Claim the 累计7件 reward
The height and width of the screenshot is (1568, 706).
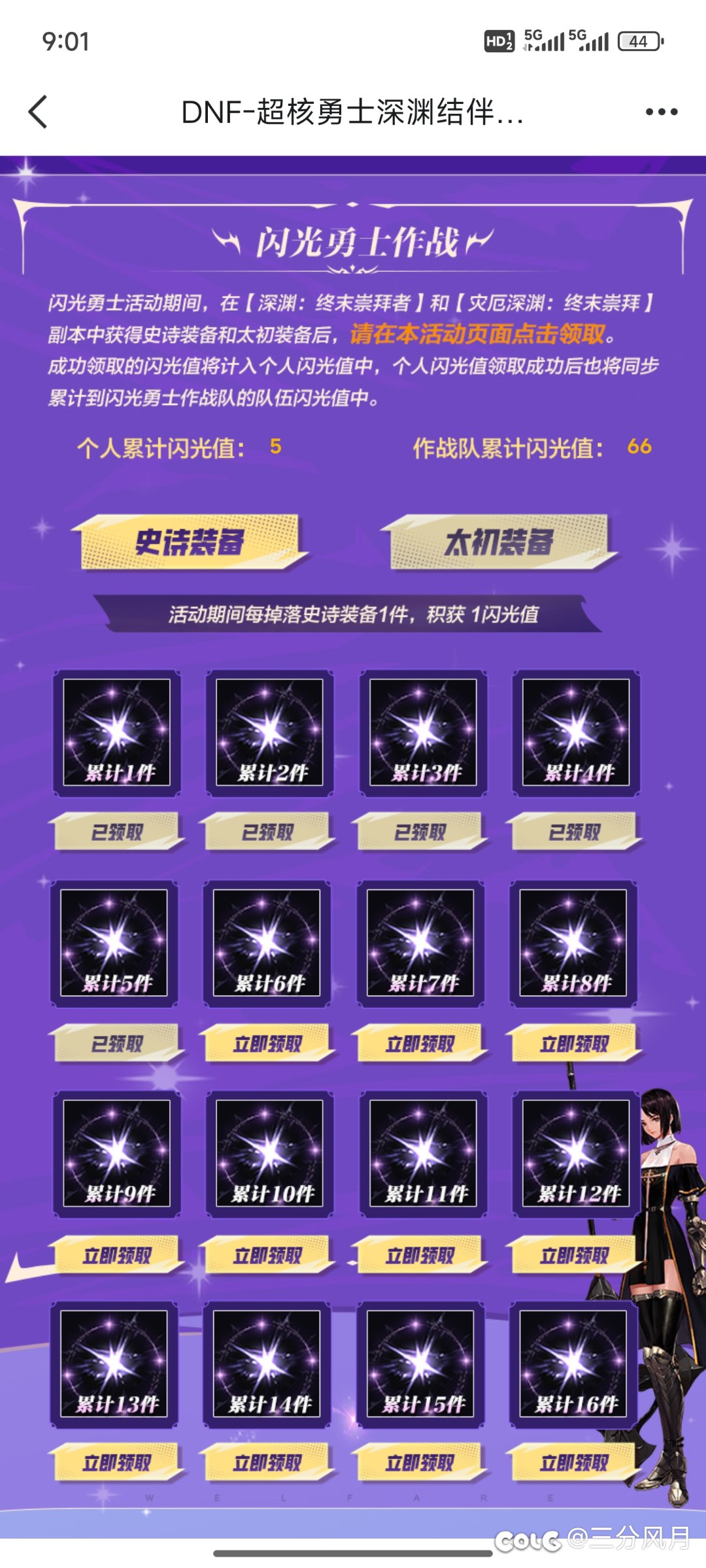[x=420, y=1043]
